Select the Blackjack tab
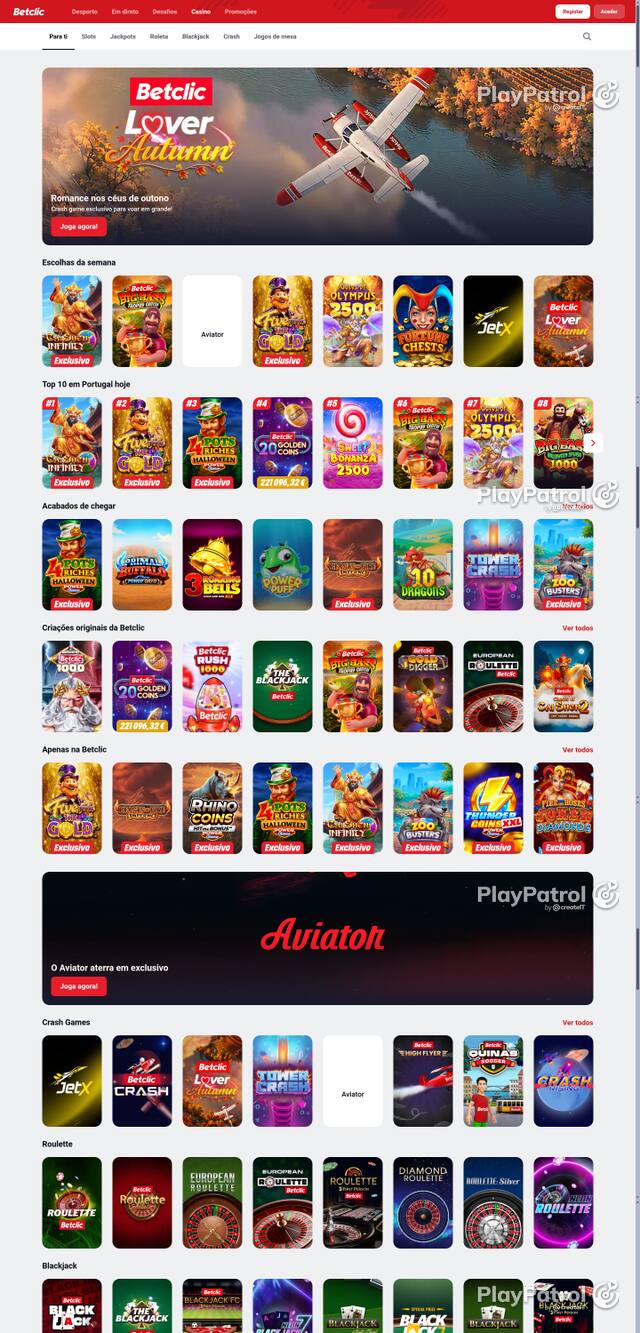The height and width of the screenshot is (1333, 640). [196, 36]
